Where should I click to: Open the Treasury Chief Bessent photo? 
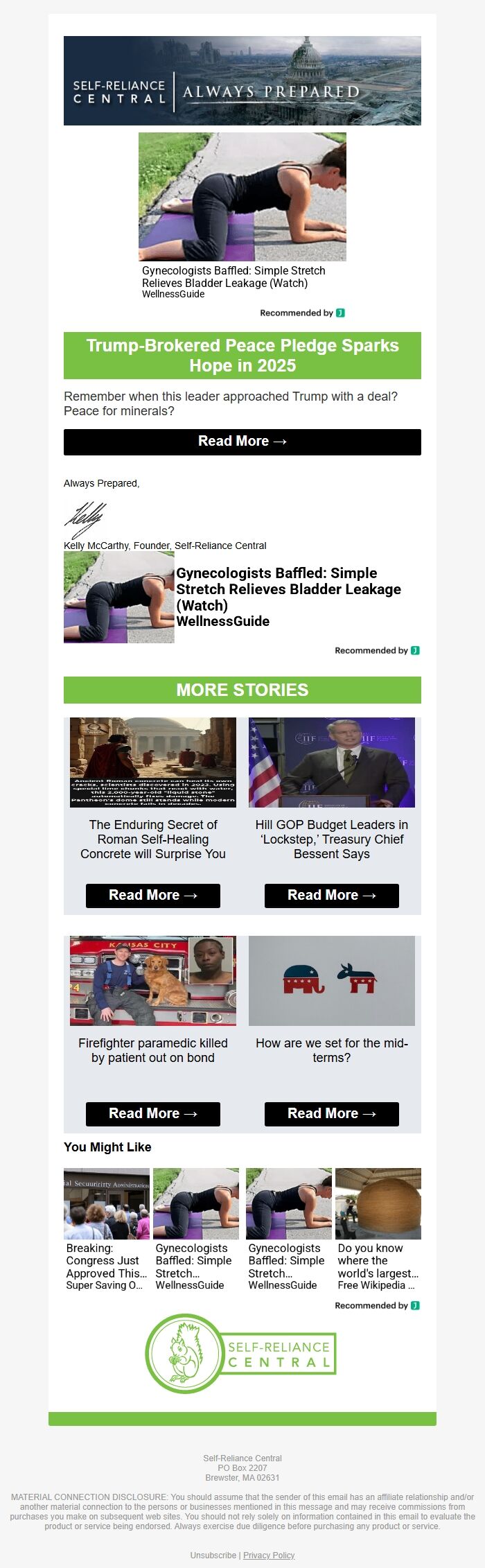pyautogui.click(x=331, y=762)
